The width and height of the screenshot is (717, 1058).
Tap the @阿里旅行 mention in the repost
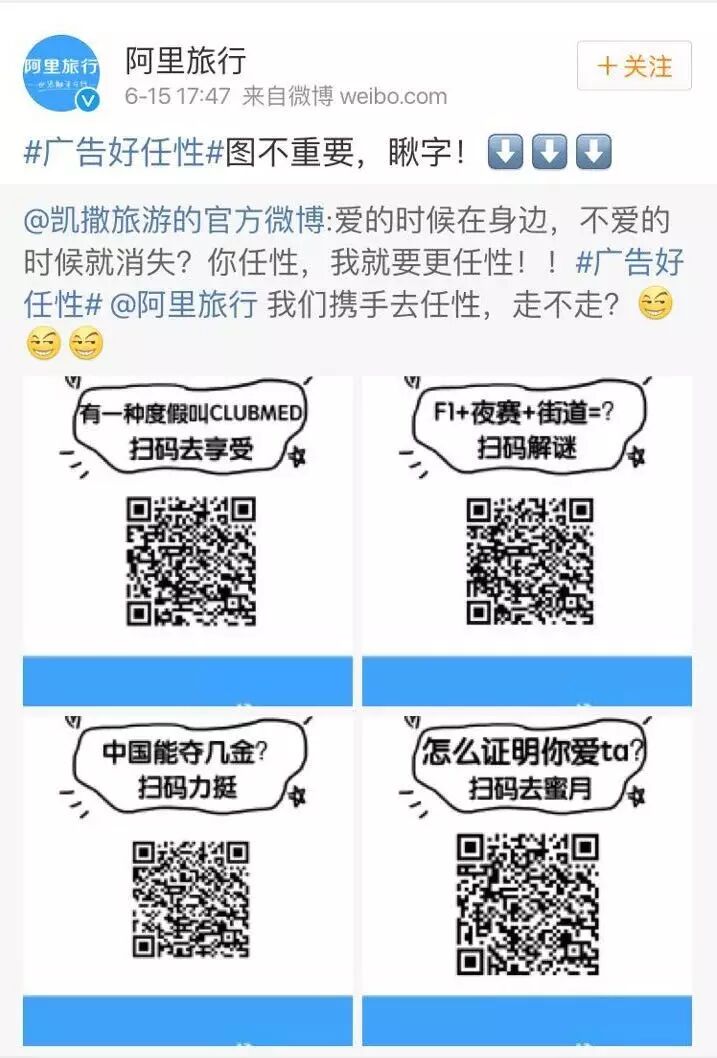tap(184, 303)
